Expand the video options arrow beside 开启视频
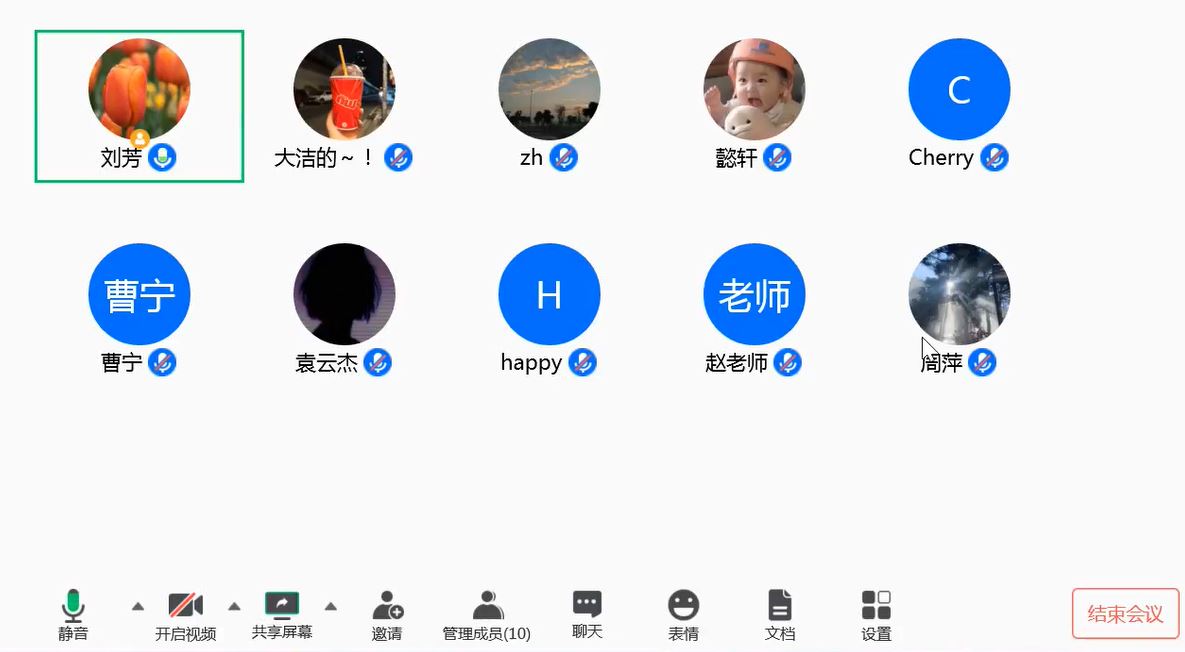The width and height of the screenshot is (1185, 652). [234, 606]
